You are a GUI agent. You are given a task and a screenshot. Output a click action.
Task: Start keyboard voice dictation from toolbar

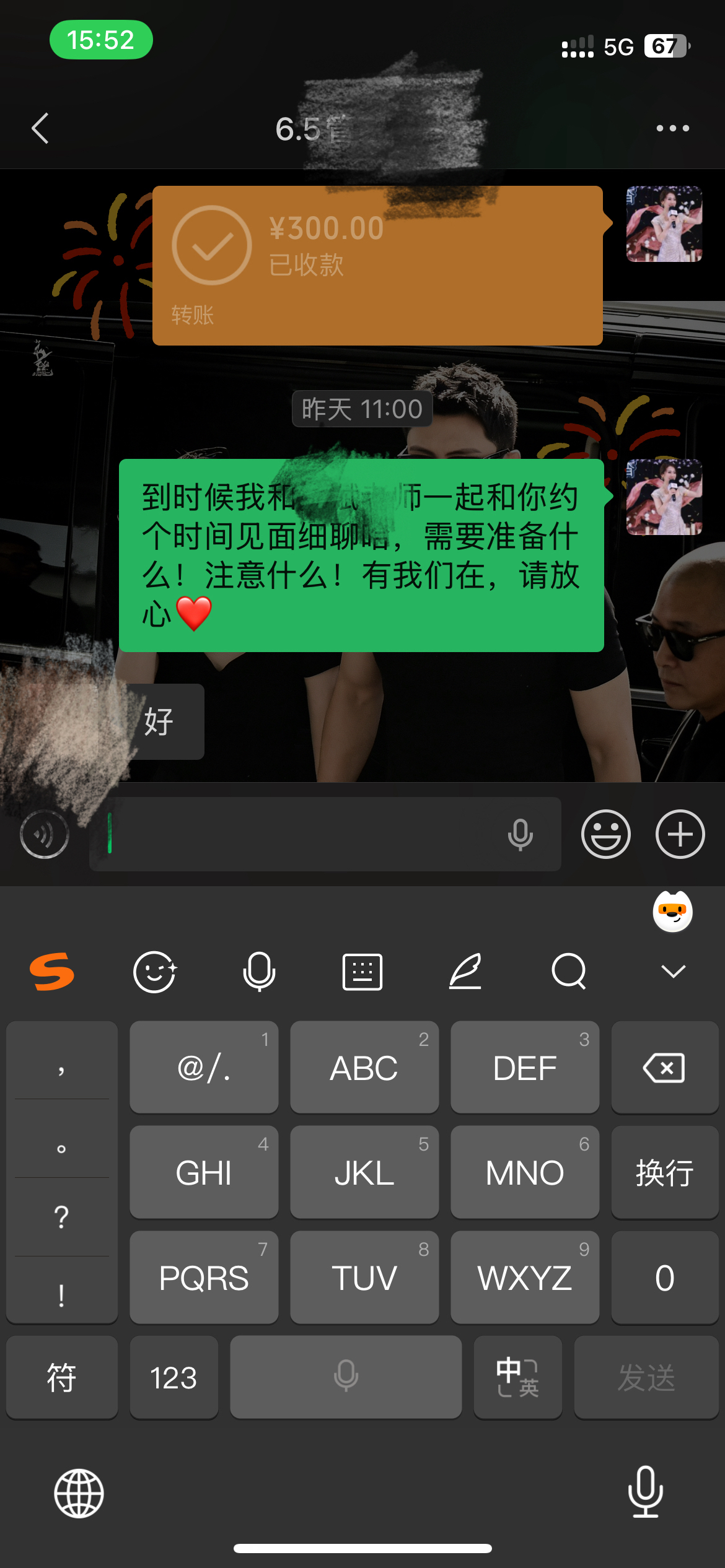pyautogui.click(x=259, y=971)
